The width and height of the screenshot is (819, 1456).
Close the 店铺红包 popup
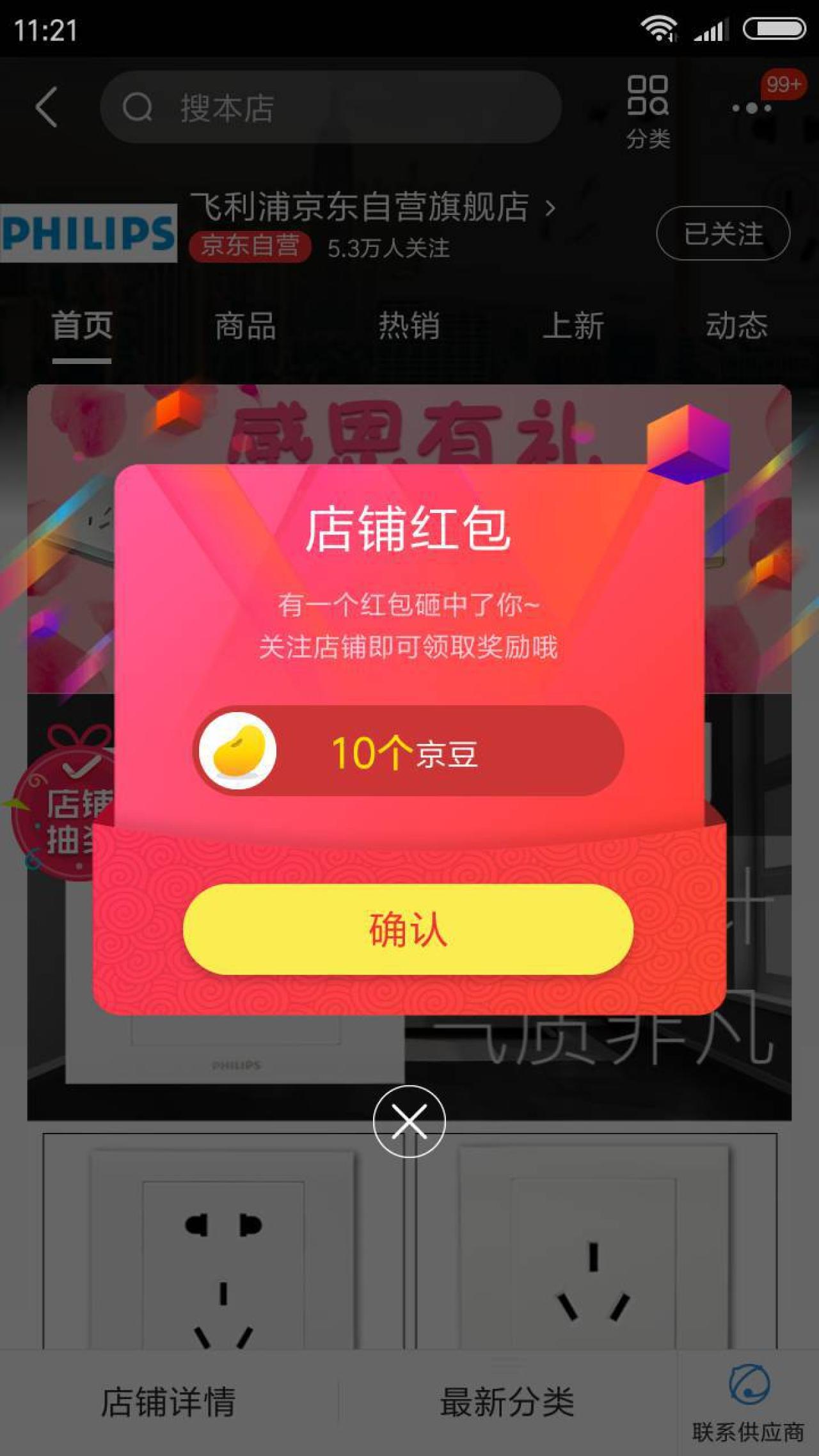409,1121
